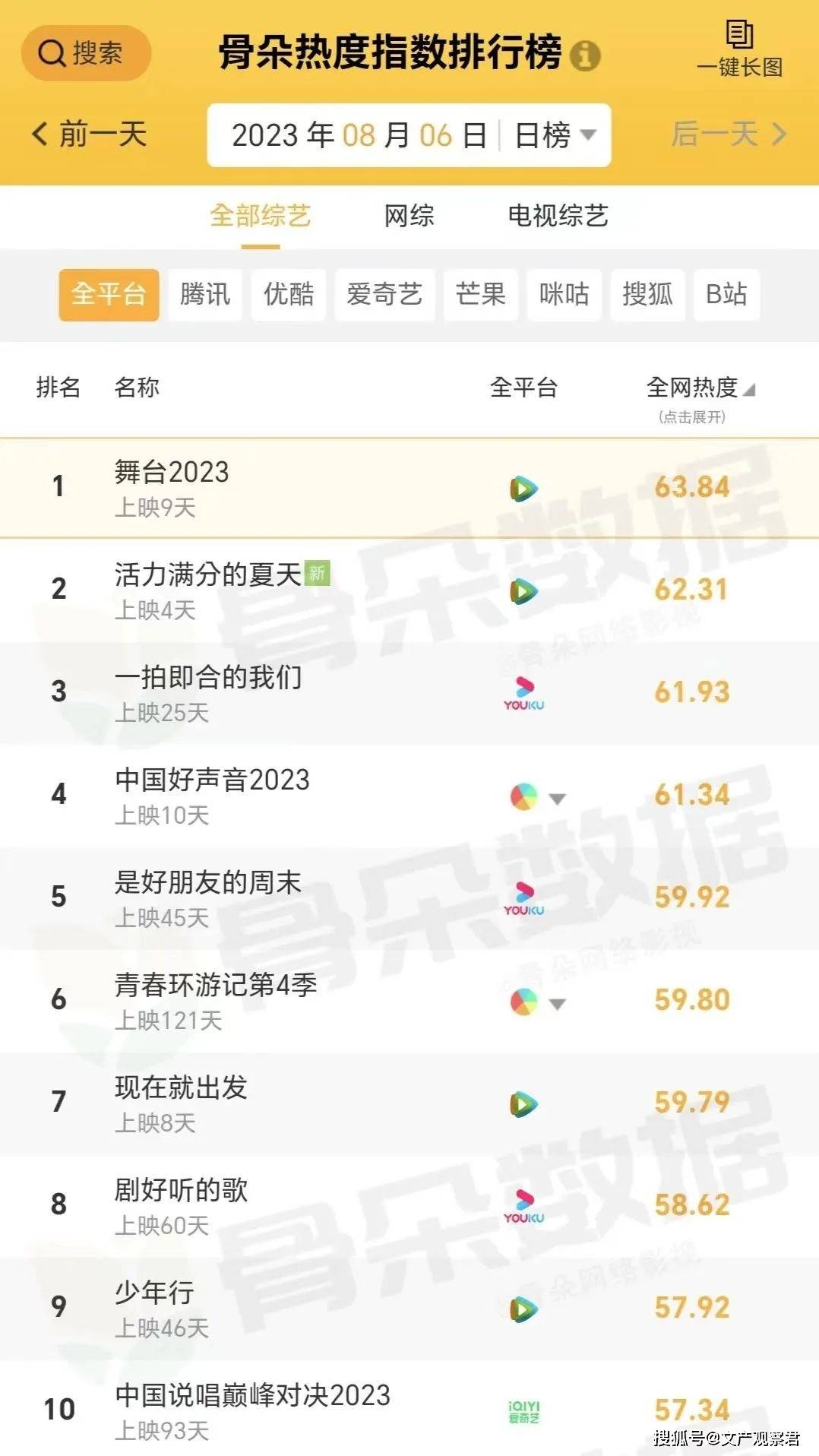Image resolution: width=819 pixels, height=1456 pixels.
Task: Open 舞台2023 ranking entry
Action: pyautogui.click(x=172, y=473)
